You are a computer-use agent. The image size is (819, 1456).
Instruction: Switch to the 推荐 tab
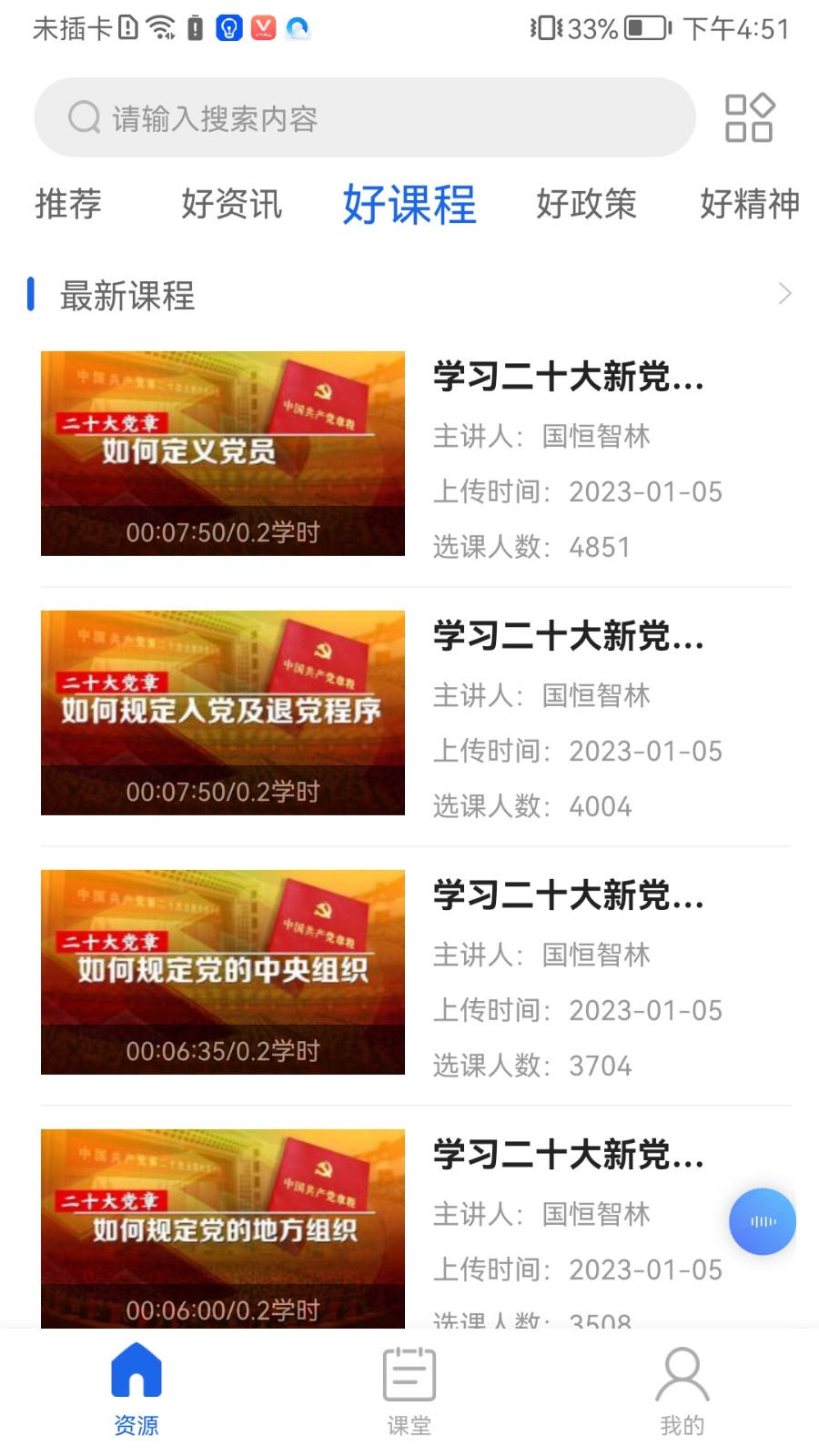click(x=67, y=206)
